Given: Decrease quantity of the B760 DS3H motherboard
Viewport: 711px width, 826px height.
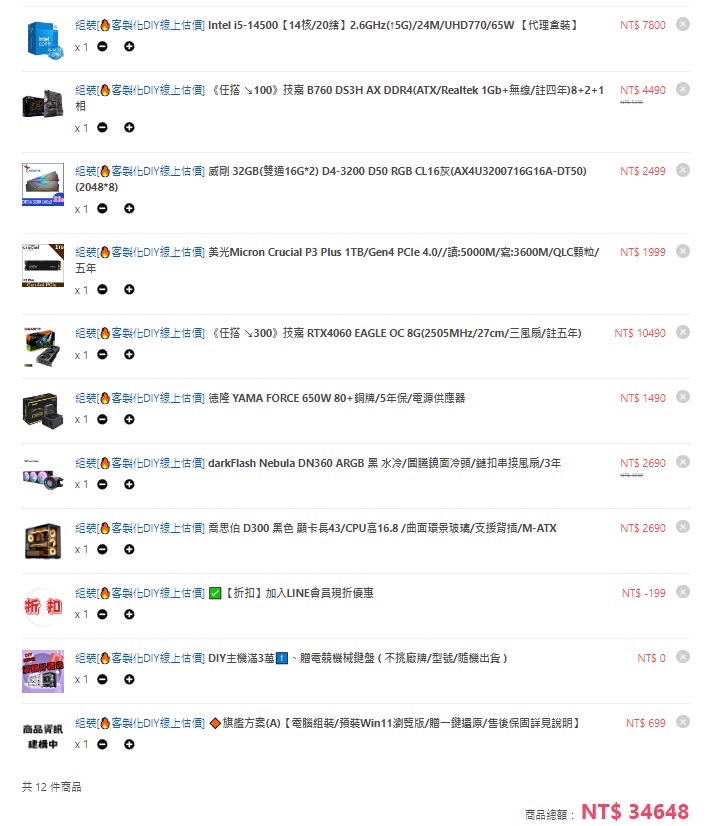Looking at the screenshot, I should coord(102,128).
